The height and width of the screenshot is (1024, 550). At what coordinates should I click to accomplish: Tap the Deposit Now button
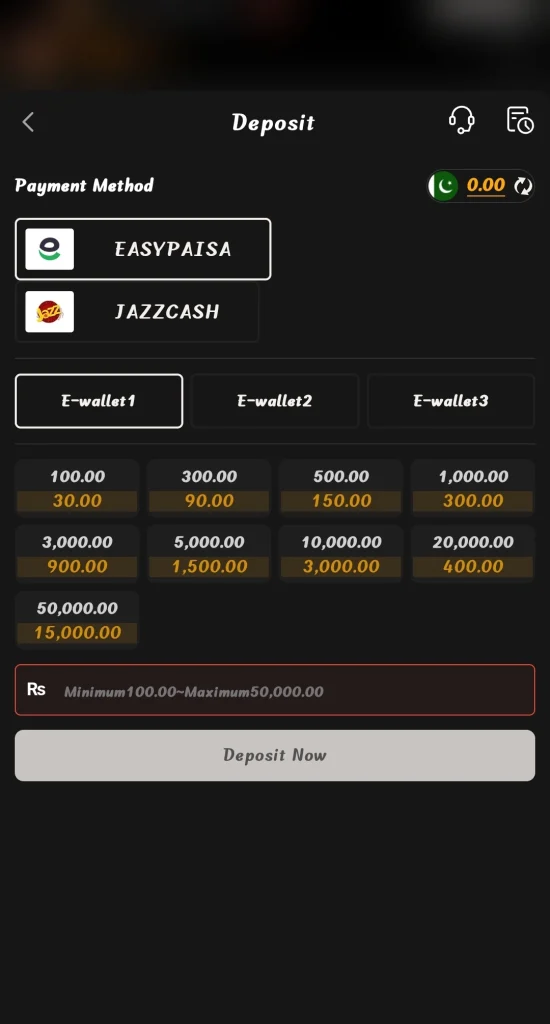coord(275,755)
